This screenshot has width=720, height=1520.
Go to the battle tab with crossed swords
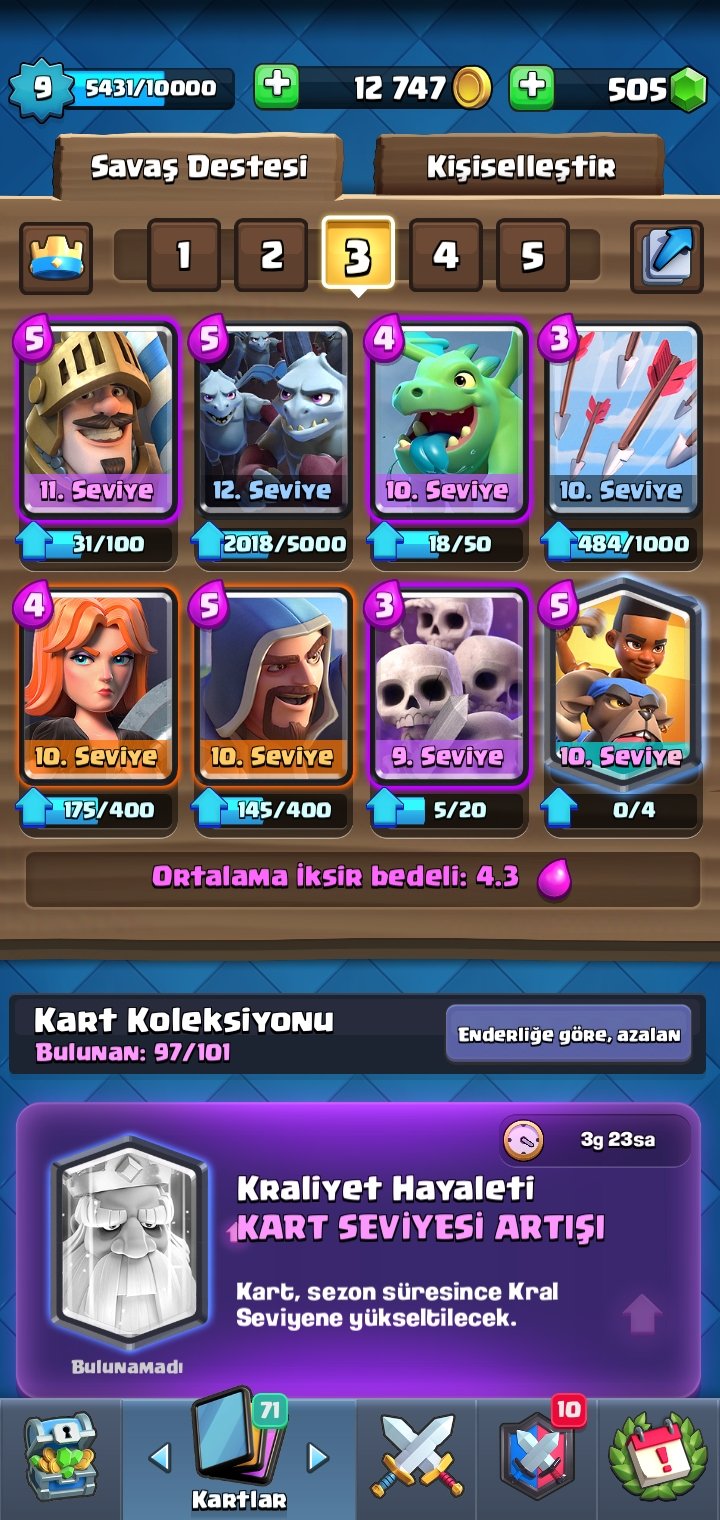(417, 1455)
